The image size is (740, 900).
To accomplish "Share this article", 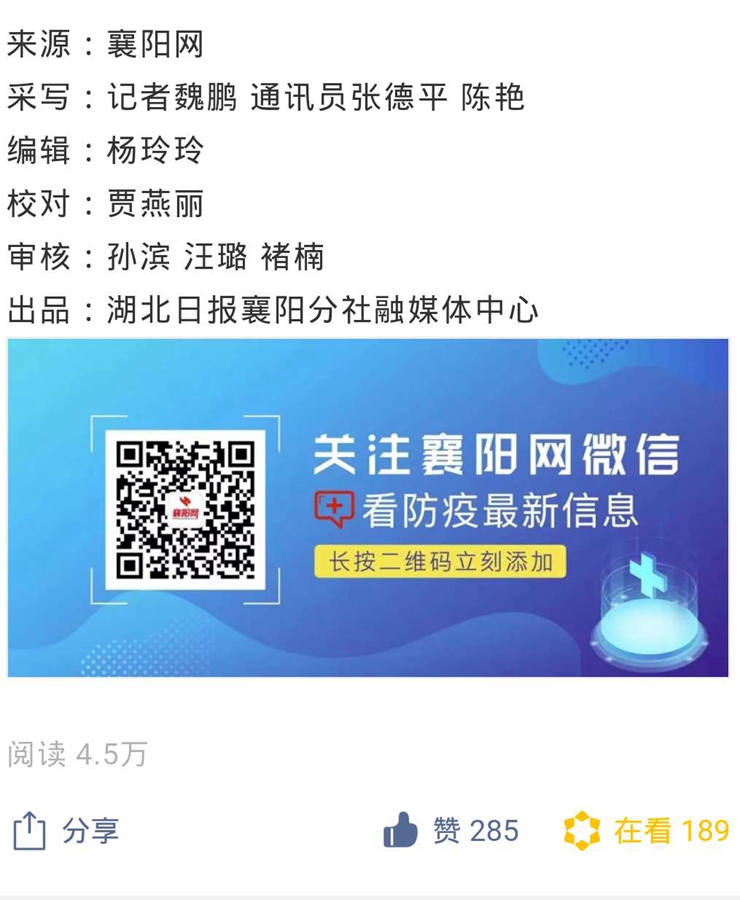I will tap(66, 831).
